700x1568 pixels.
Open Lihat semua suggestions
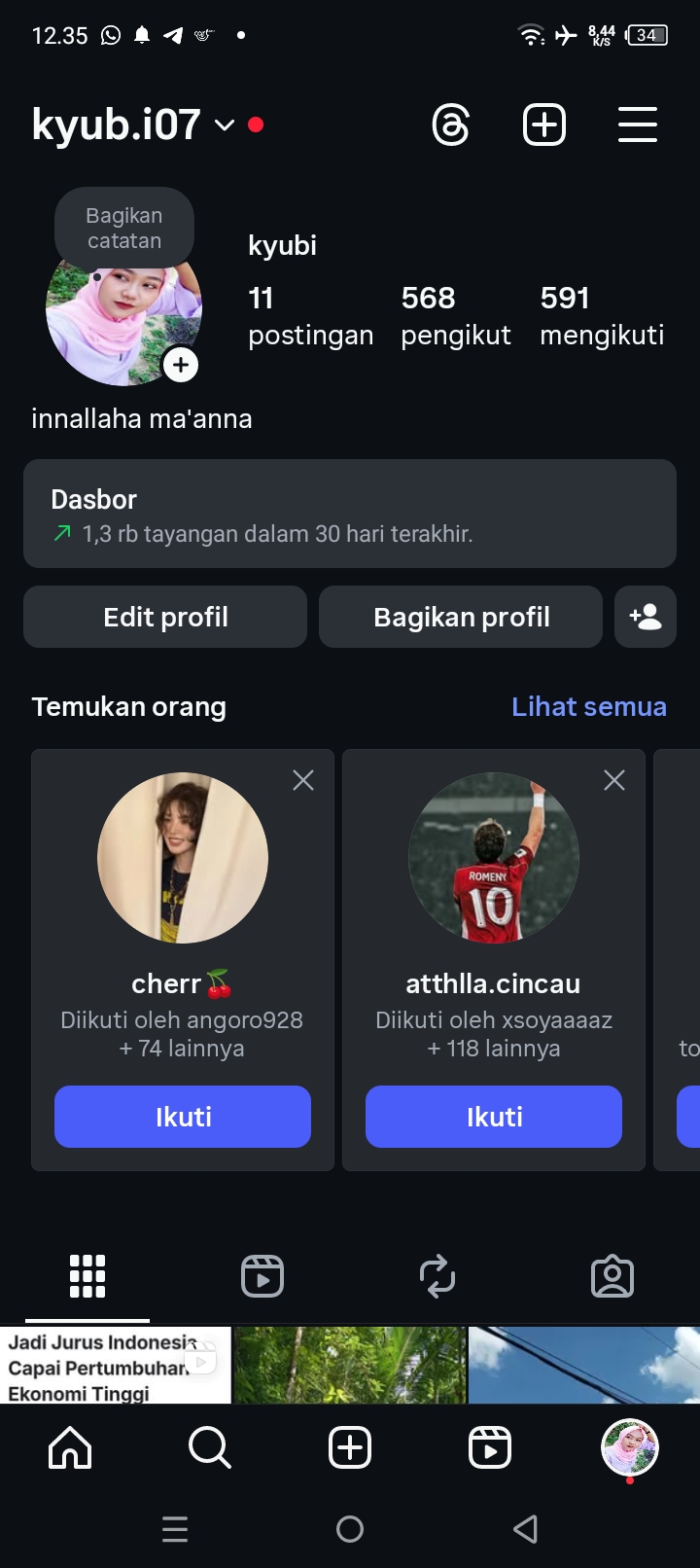[x=589, y=707]
